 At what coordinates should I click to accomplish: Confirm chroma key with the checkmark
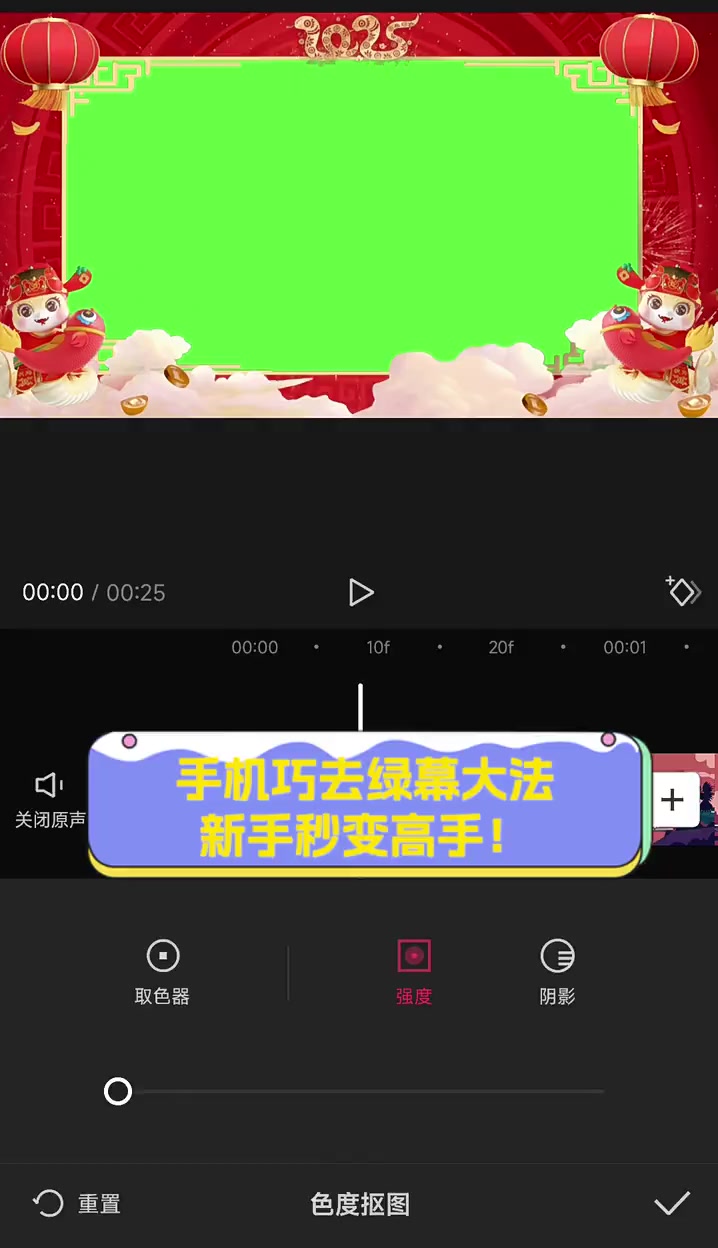(671, 1203)
